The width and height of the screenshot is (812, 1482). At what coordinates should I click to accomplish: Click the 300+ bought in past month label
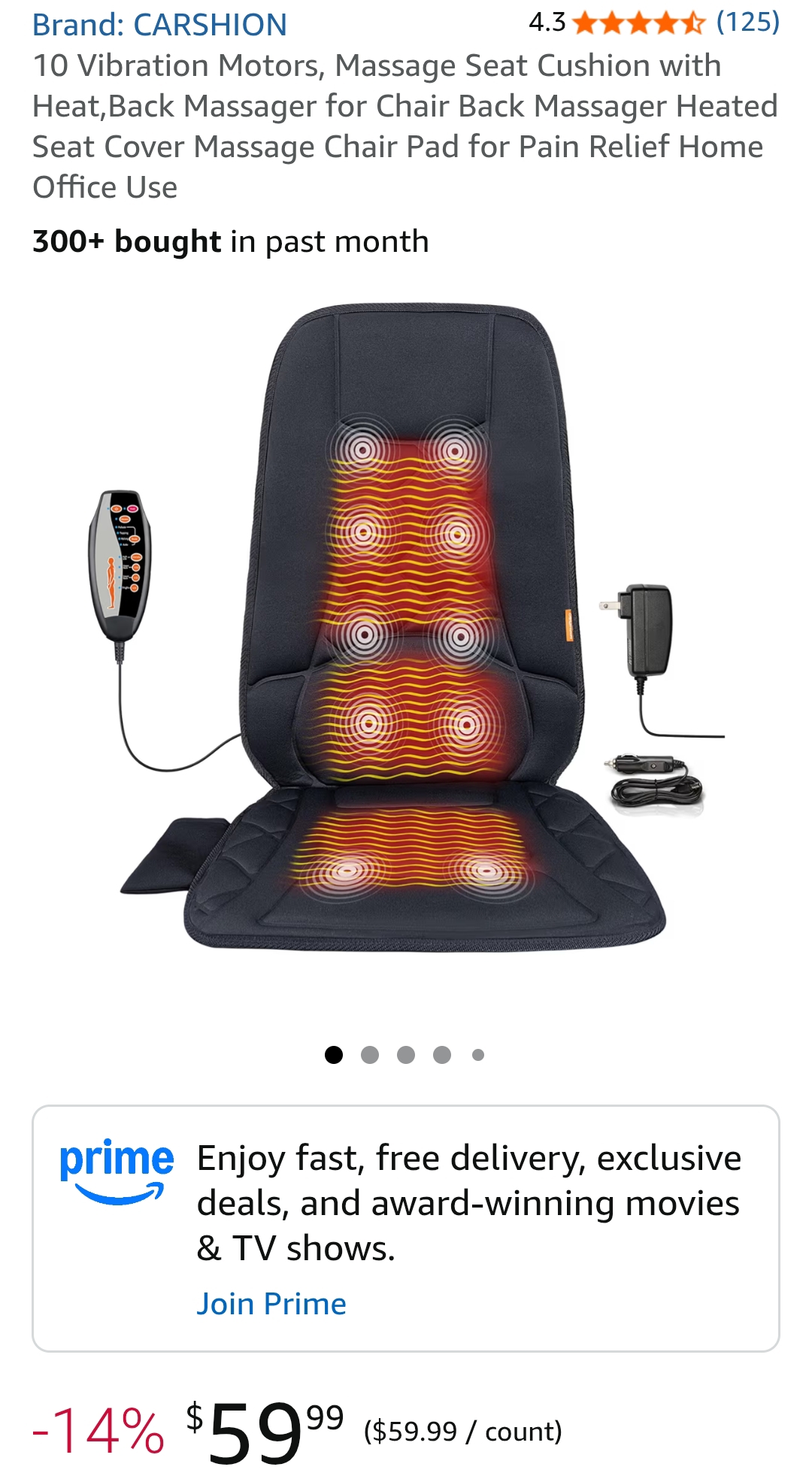coord(229,241)
